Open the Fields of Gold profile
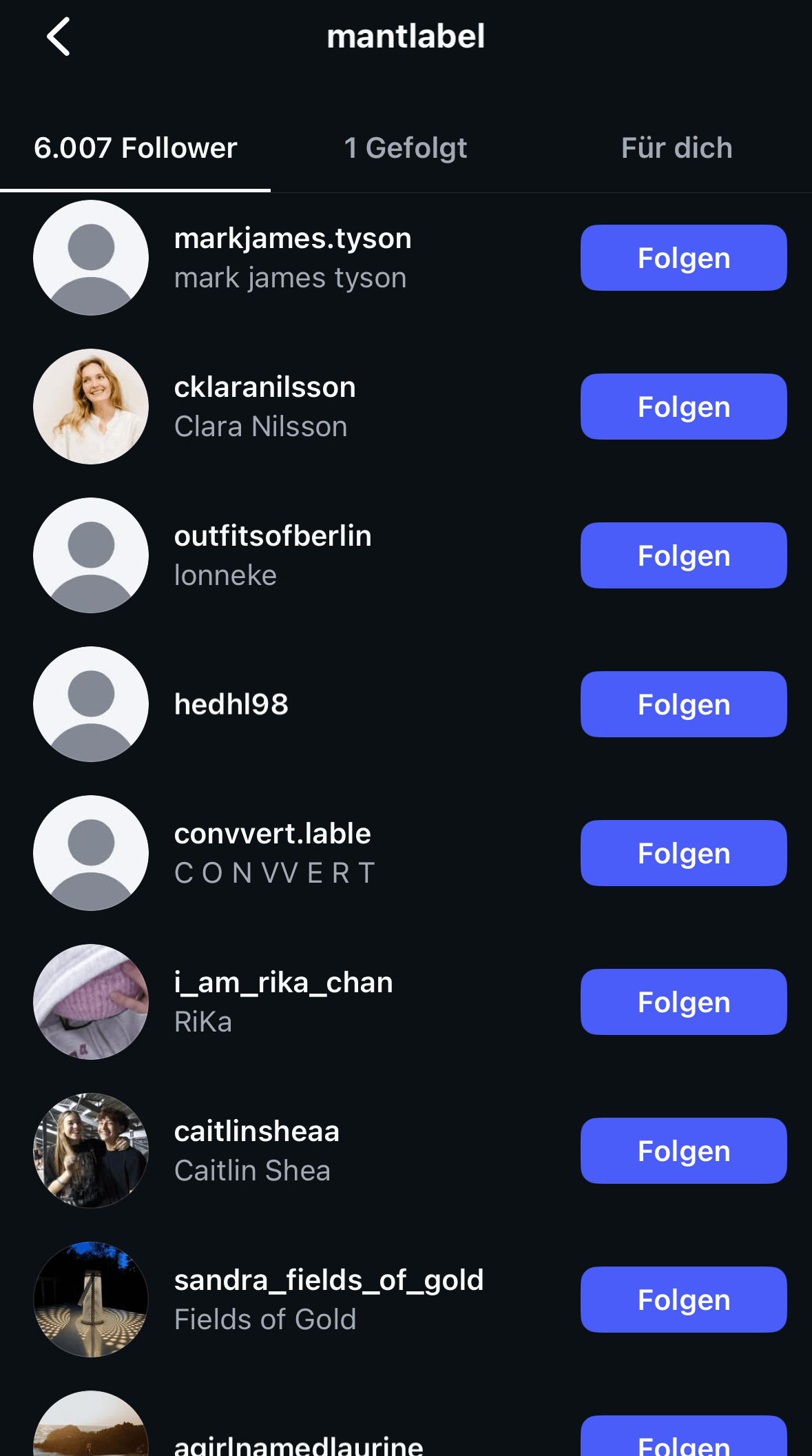Viewport: 812px width, 1456px height. 329,1281
